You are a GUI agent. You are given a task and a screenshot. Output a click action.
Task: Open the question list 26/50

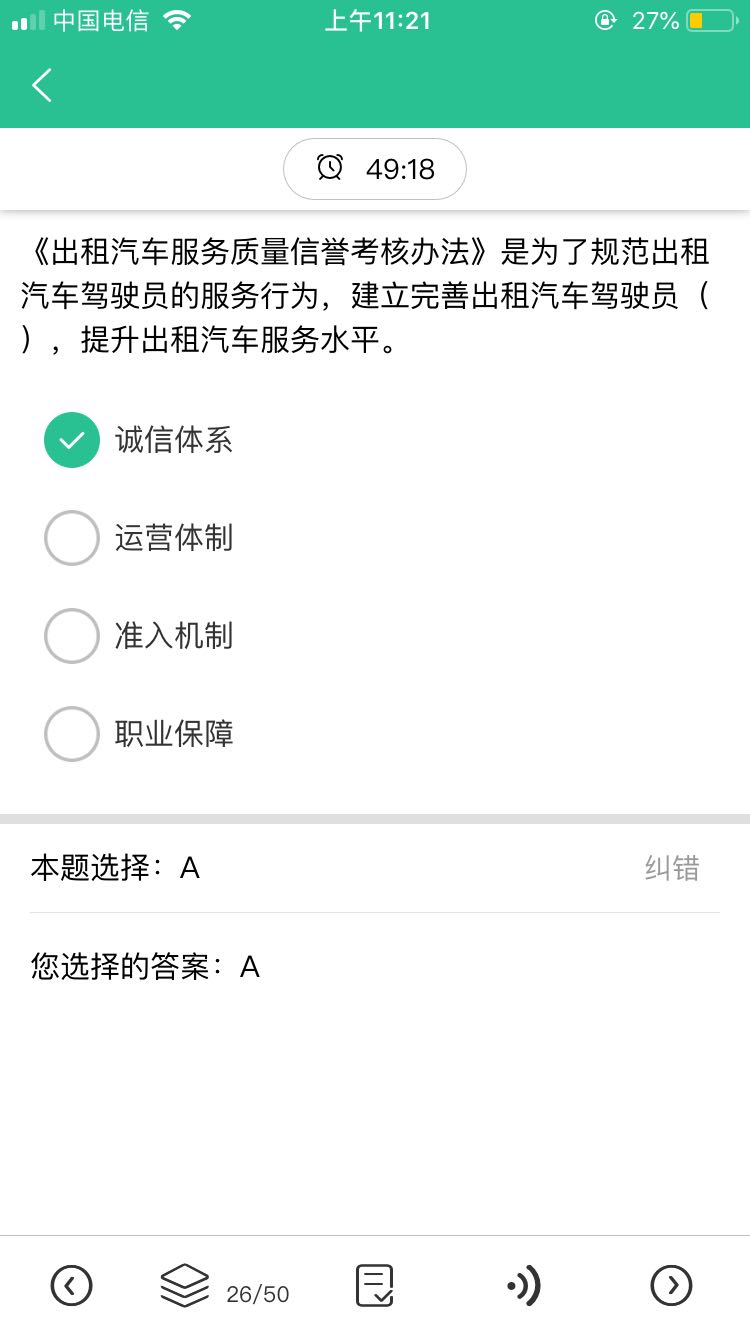pyautogui.click(x=222, y=1286)
